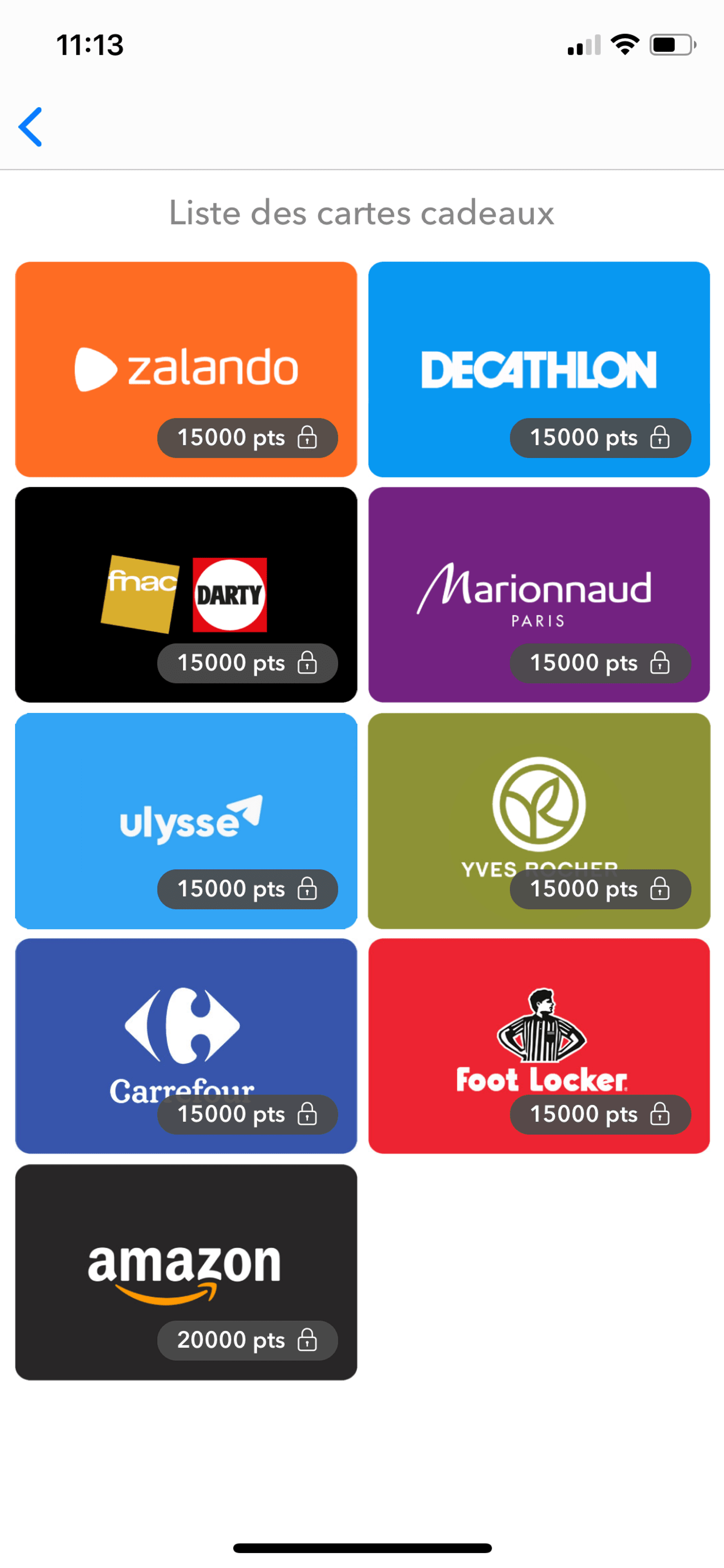Image resolution: width=724 pixels, height=1568 pixels.
Task: Tap the Amazon gift card
Action: click(186, 1272)
